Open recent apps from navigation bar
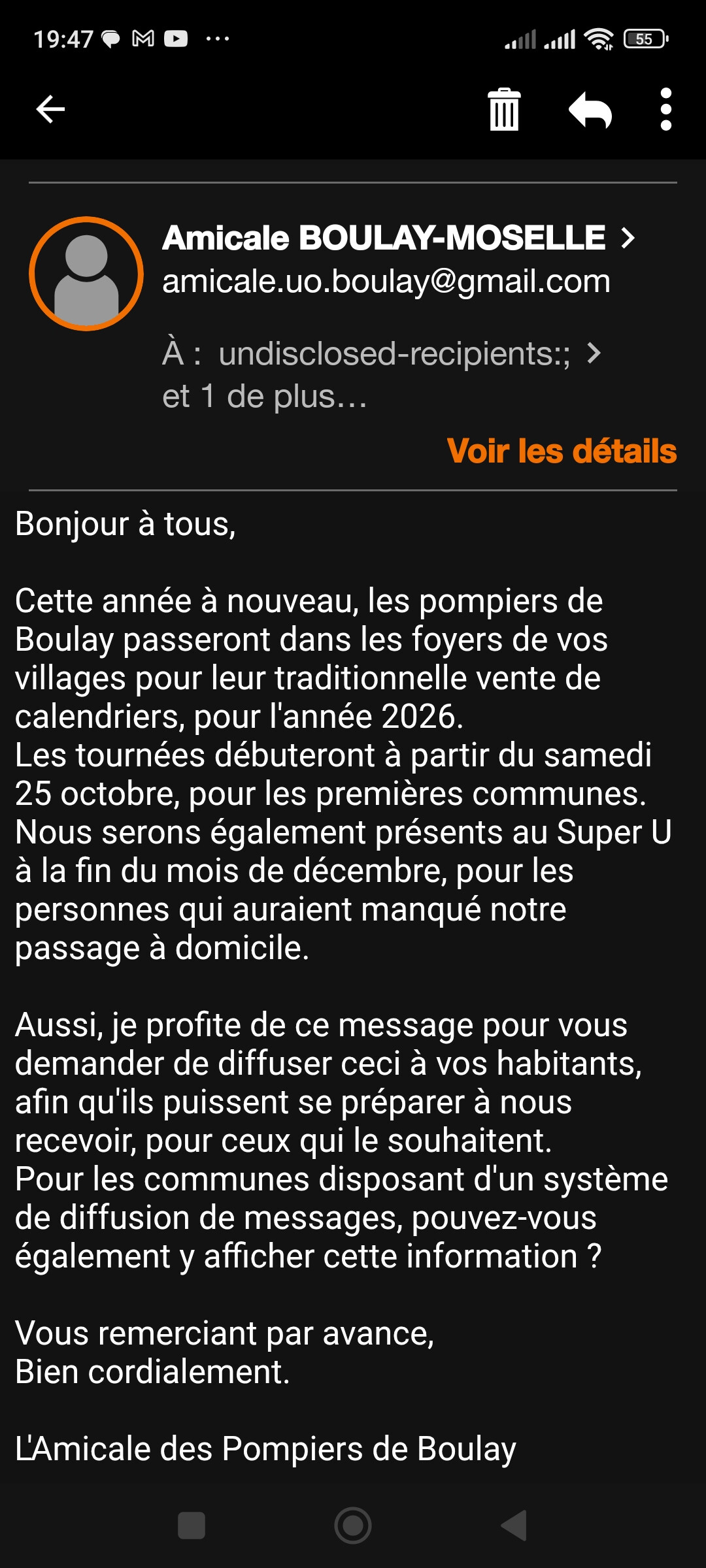Viewport: 706px width, 1568px height. (x=192, y=1526)
